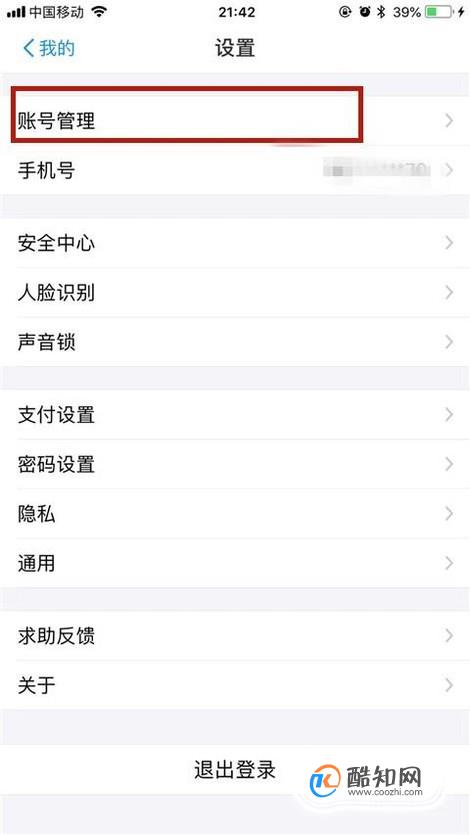This screenshot has height=835, width=470.
Task: Go back to 我的 page
Action: tap(48, 48)
